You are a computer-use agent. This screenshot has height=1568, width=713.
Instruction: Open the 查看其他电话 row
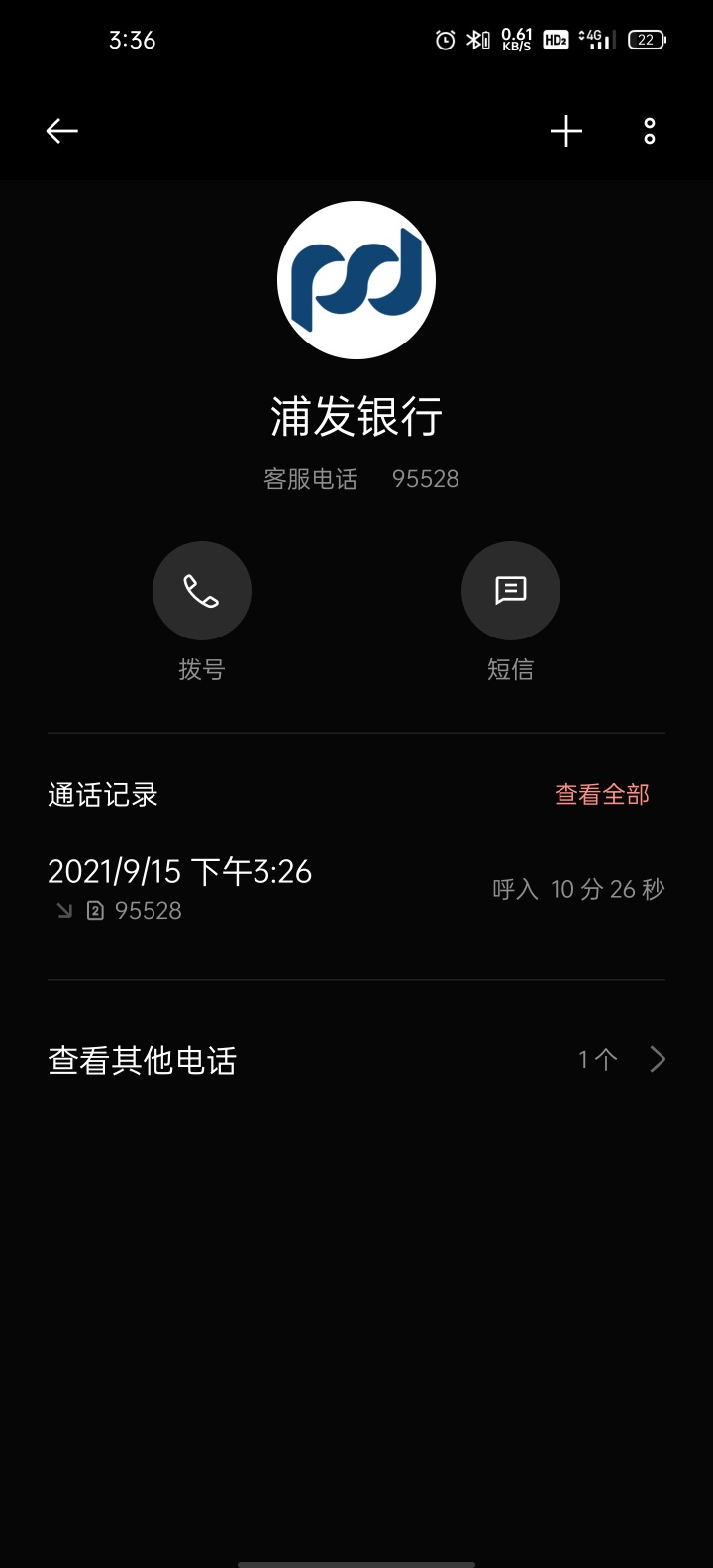[x=356, y=1060]
